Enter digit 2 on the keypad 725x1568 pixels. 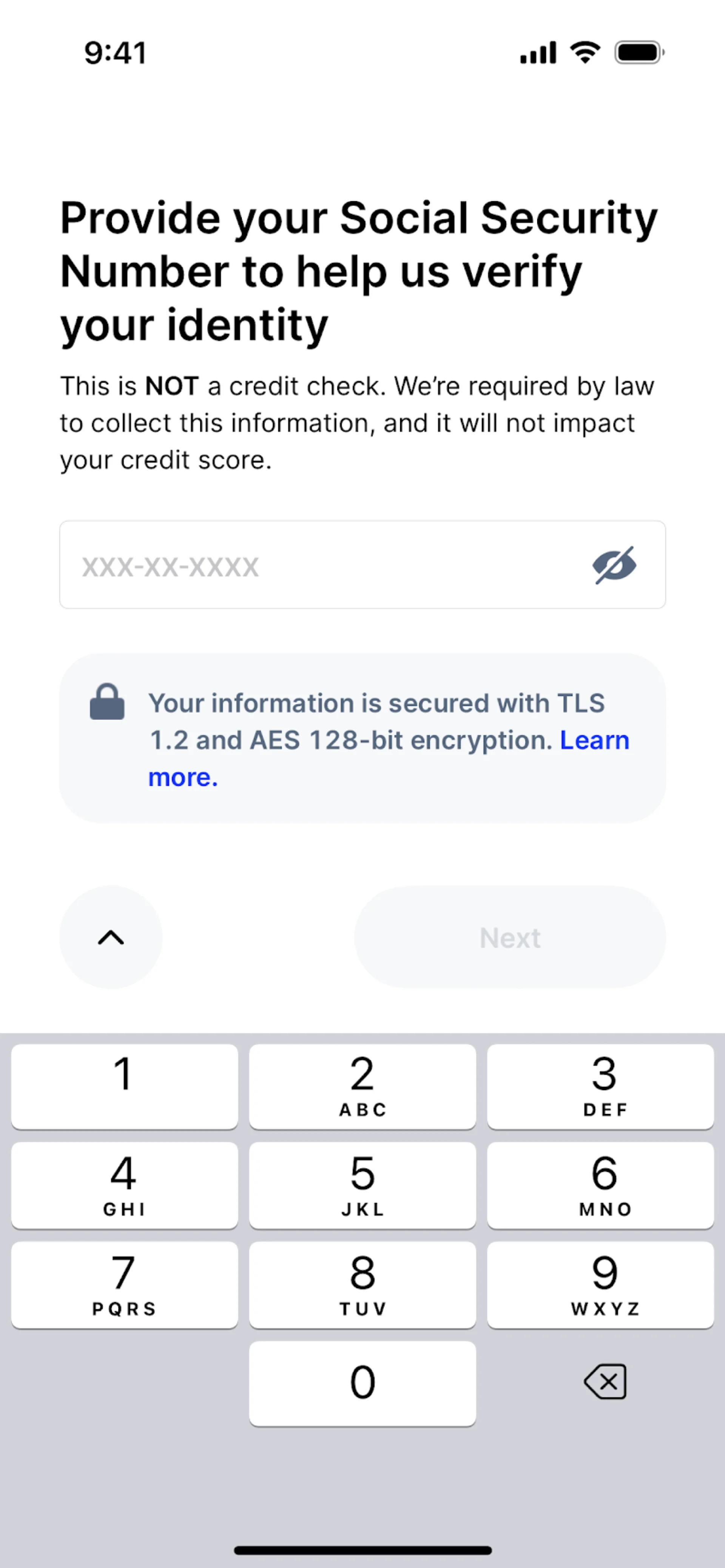[362, 1086]
